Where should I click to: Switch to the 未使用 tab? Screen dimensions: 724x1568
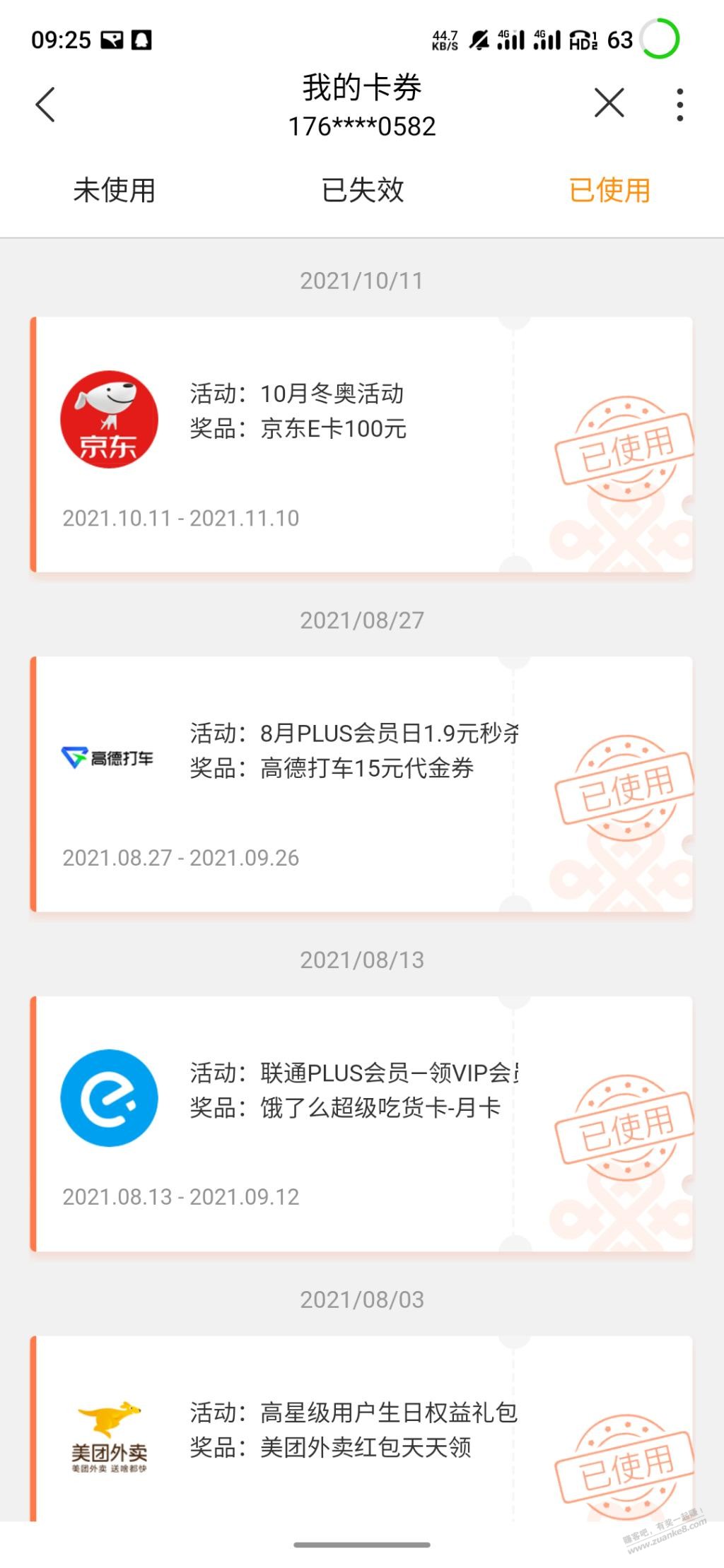tap(114, 190)
